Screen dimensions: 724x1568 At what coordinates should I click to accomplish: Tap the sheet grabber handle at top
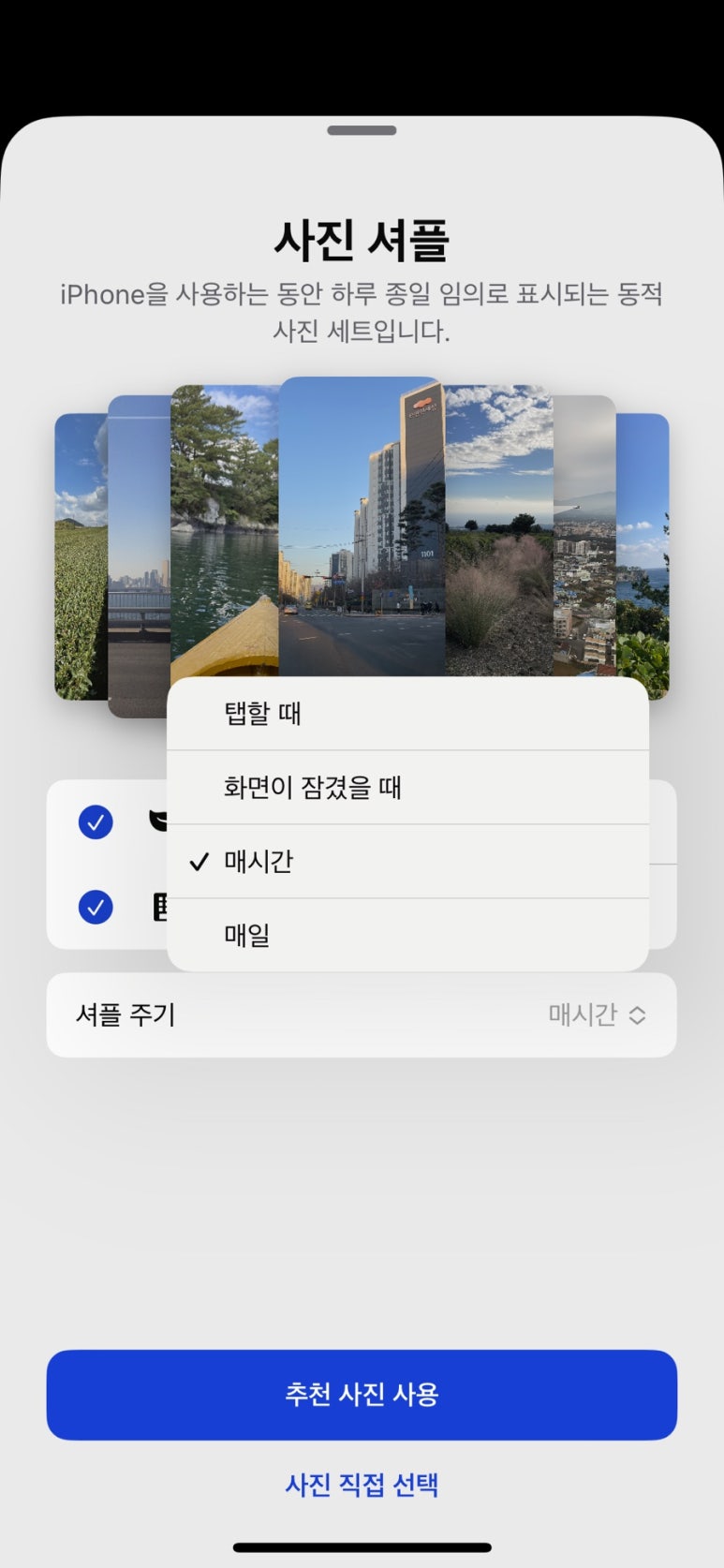click(x=362, y=130)
